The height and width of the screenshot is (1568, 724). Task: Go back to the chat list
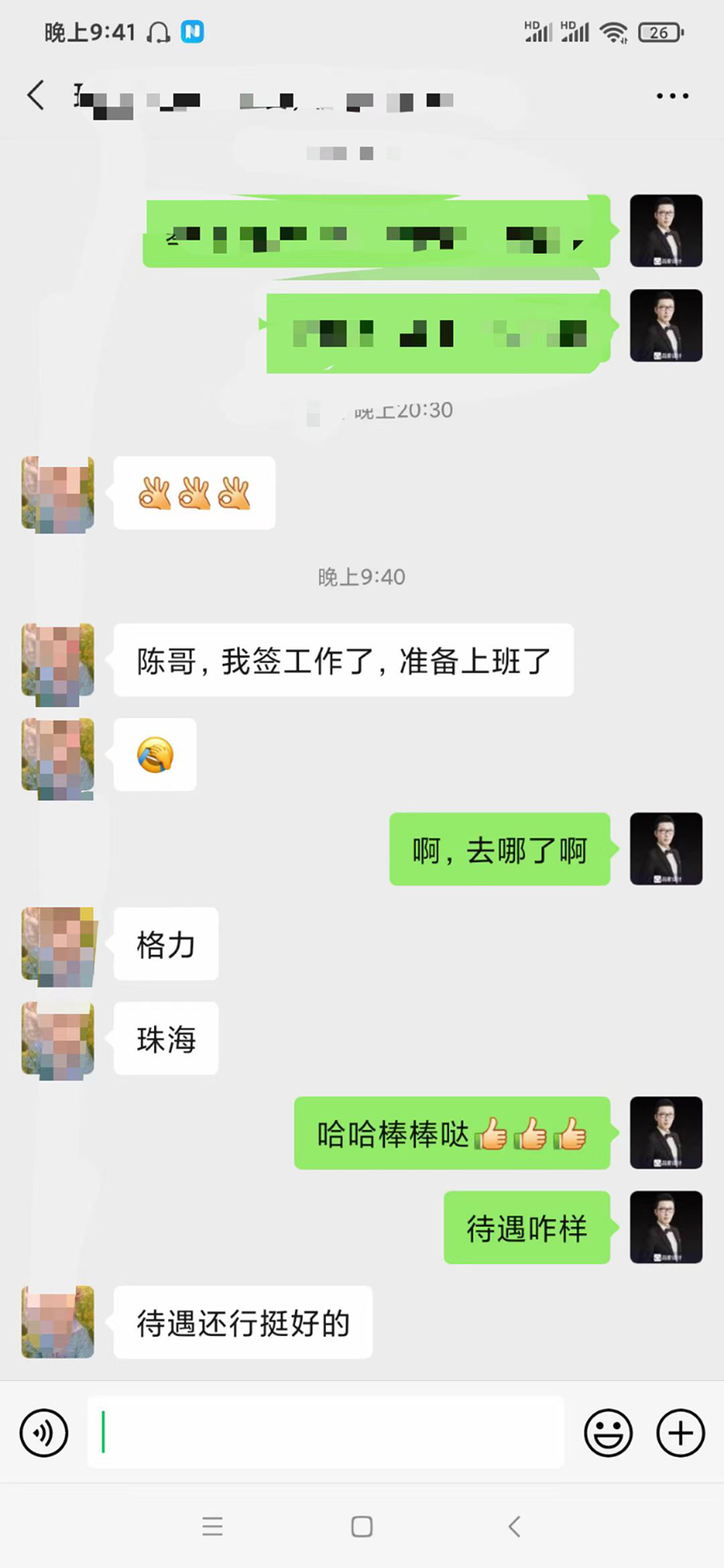point(36,95)
